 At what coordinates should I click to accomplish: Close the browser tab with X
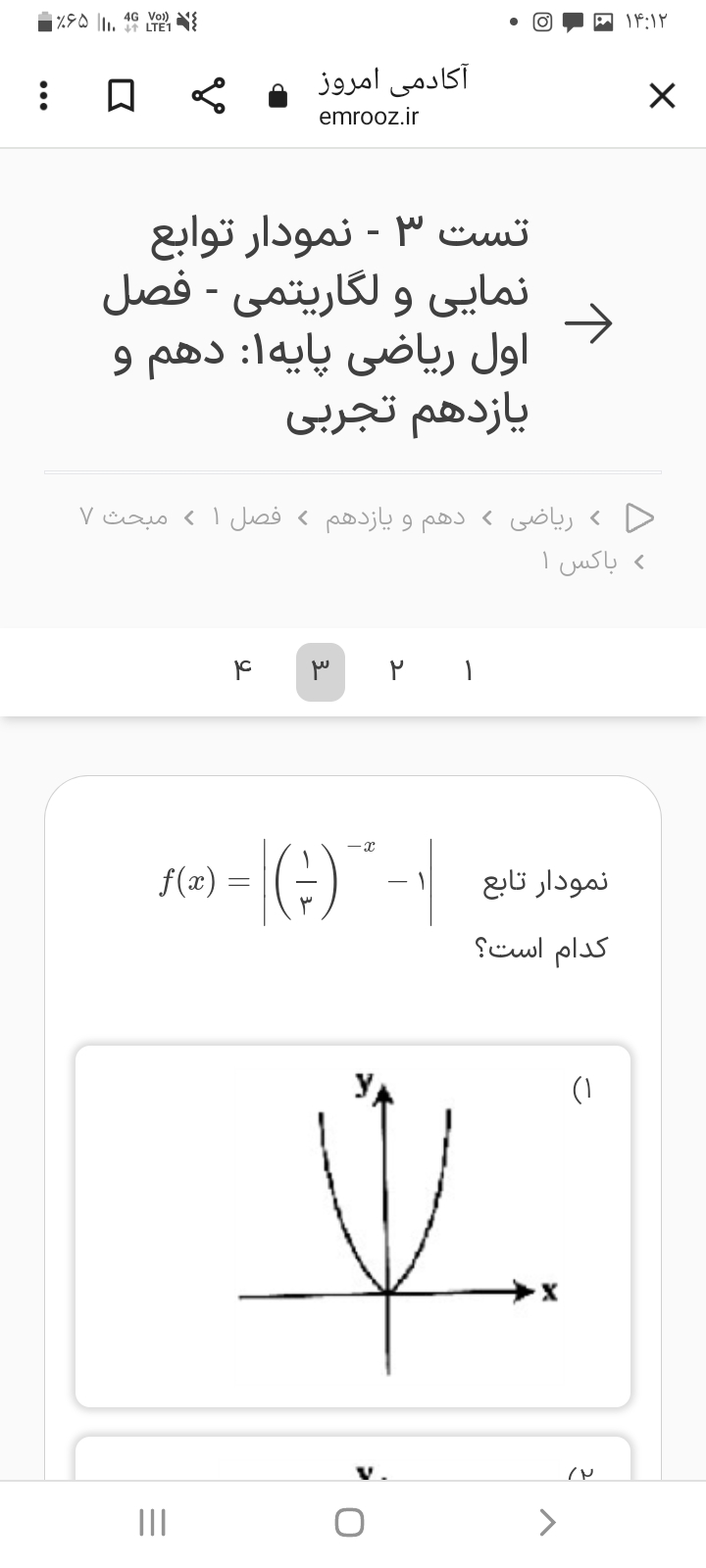coord(662,96)
